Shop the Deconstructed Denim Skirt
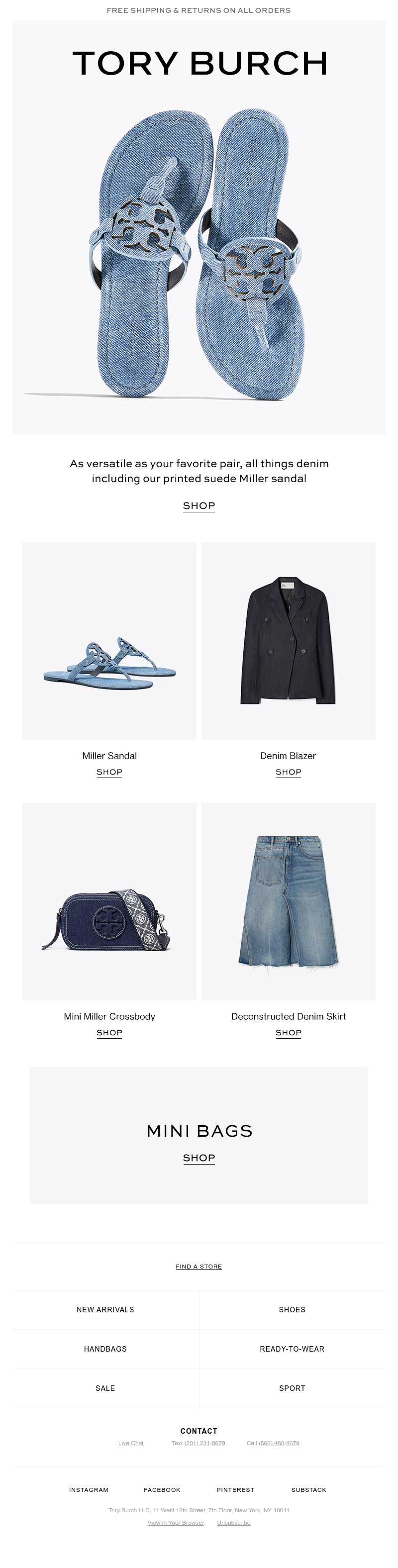 [289, 1032]
